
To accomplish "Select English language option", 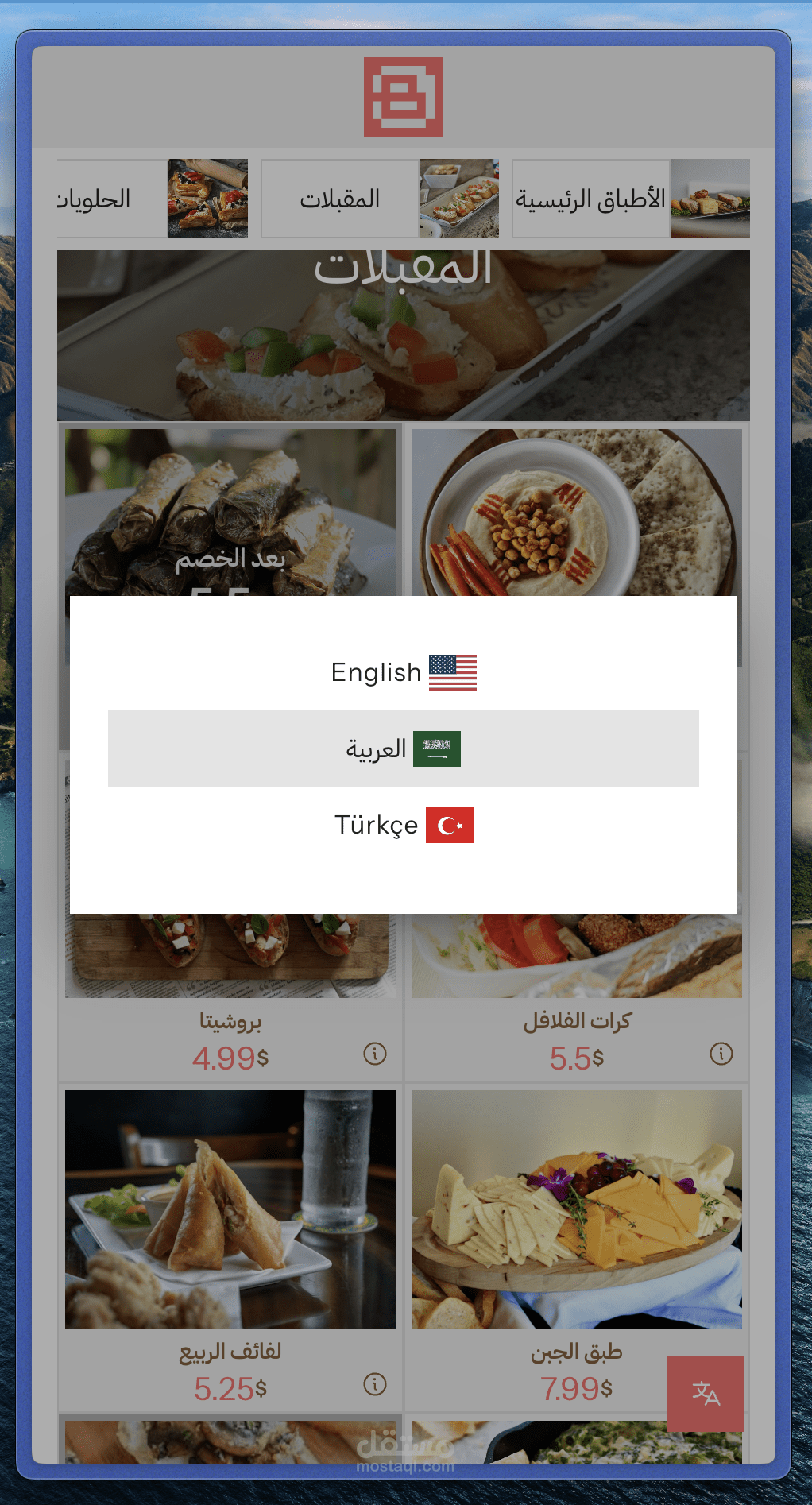I will 404,672.
